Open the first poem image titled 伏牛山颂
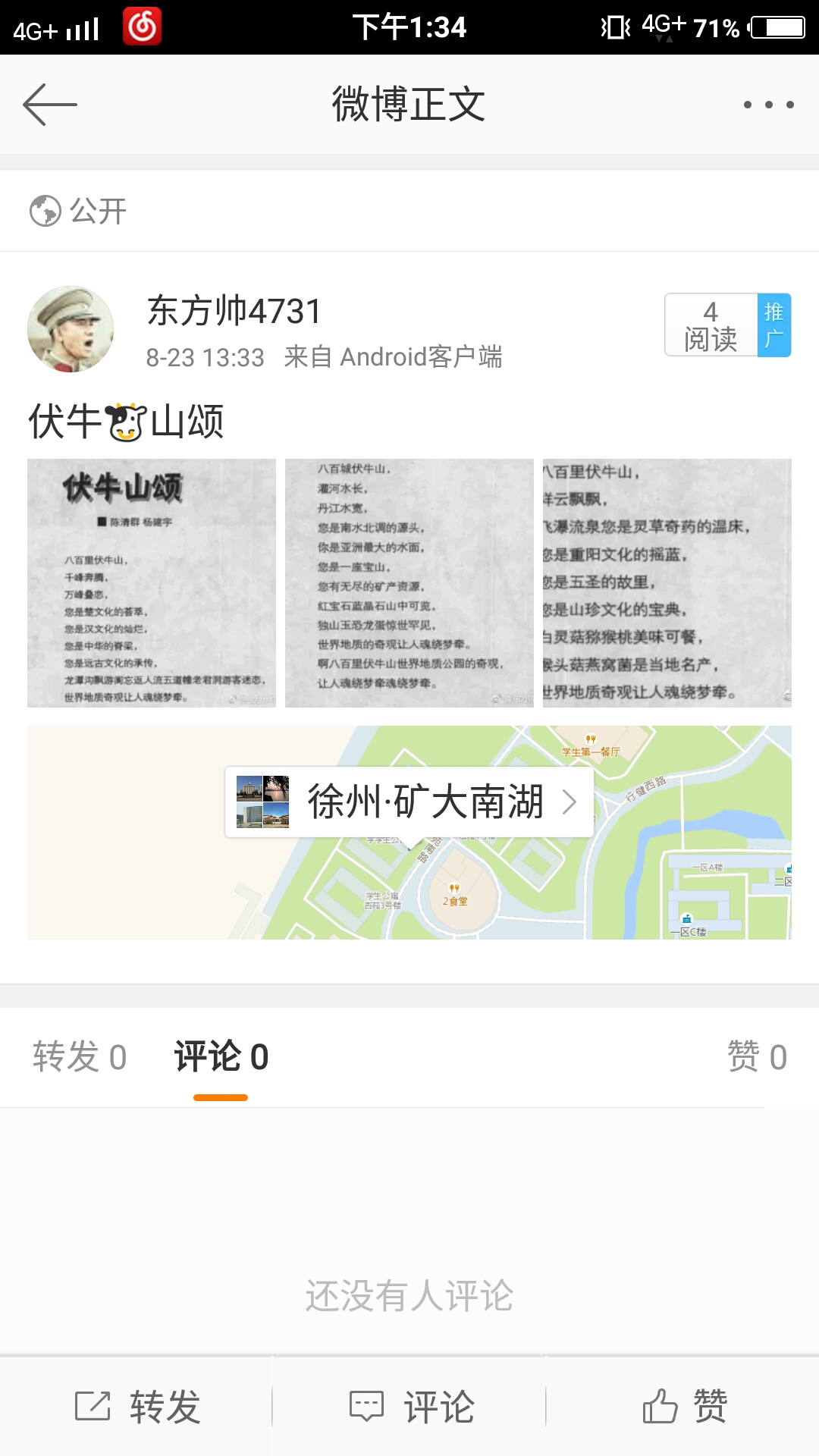Image resolution: width=819 pixels, height=1456 pixels. (152, 583)
